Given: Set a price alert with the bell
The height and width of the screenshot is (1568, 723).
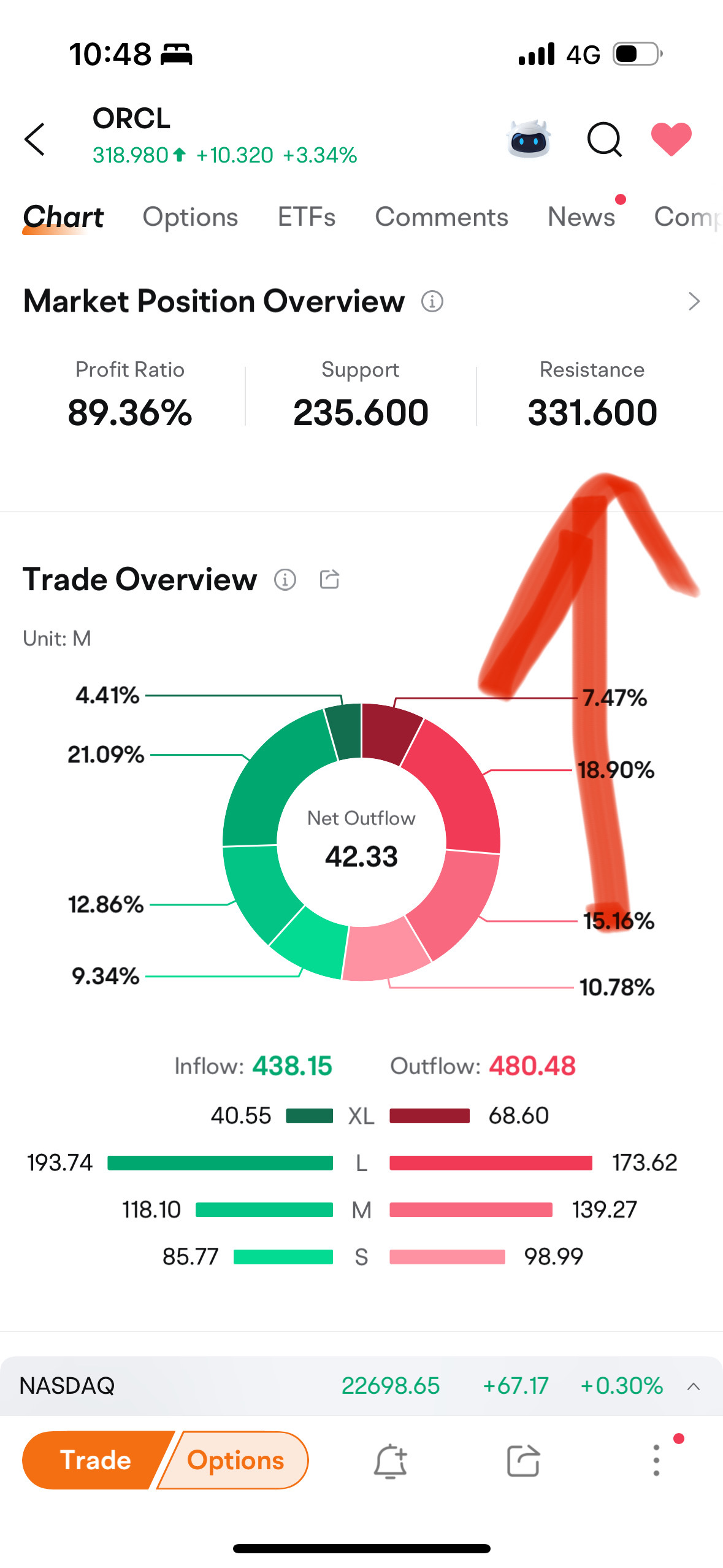Looking at the screenshot, I should click(x=390, y=1461).
